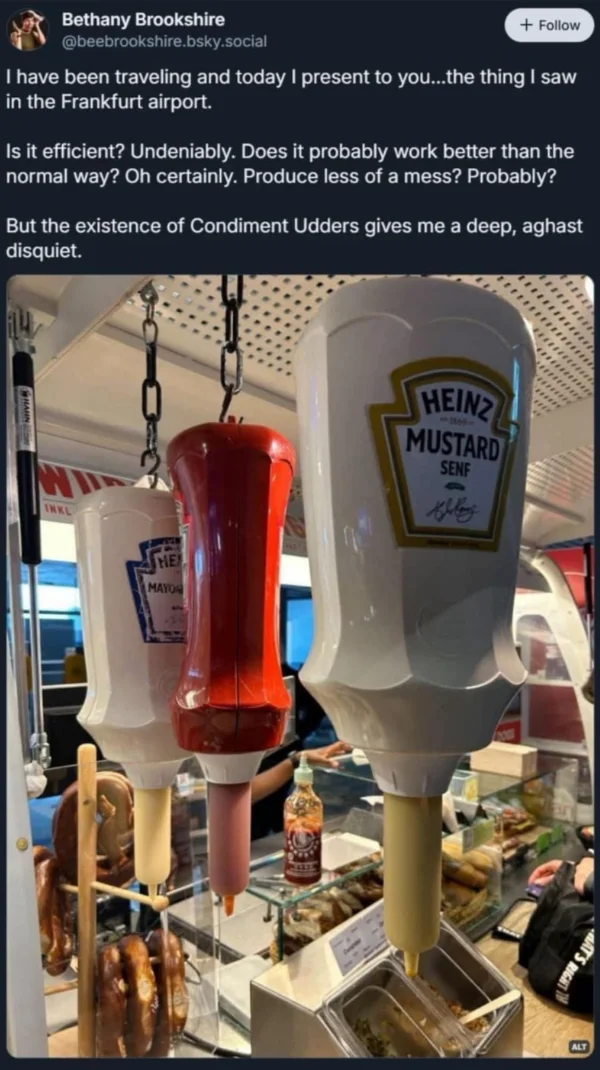Screen dimensions: 600x1070
Task: Open the @beebrookshire.bsky.social handle
Action: (x=164, y=41)
